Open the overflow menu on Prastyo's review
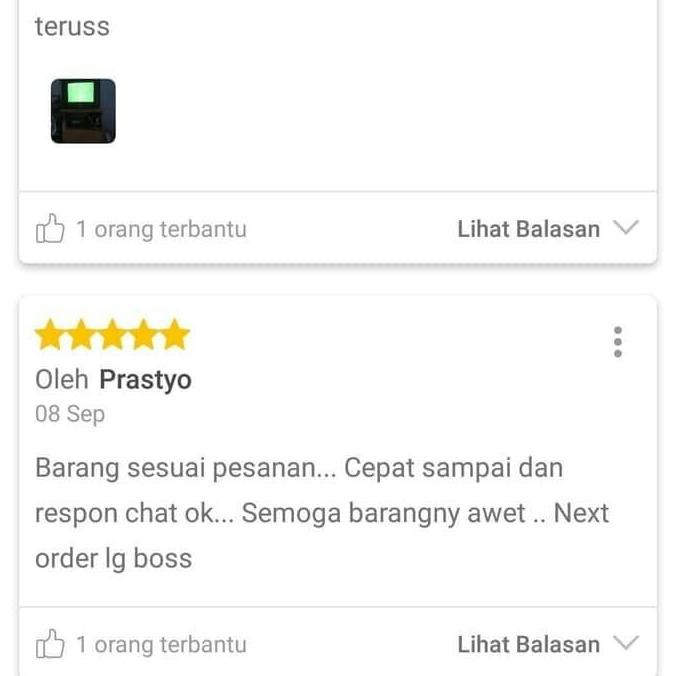The height and width of the screenshot is (676, 676). [618, 342]
